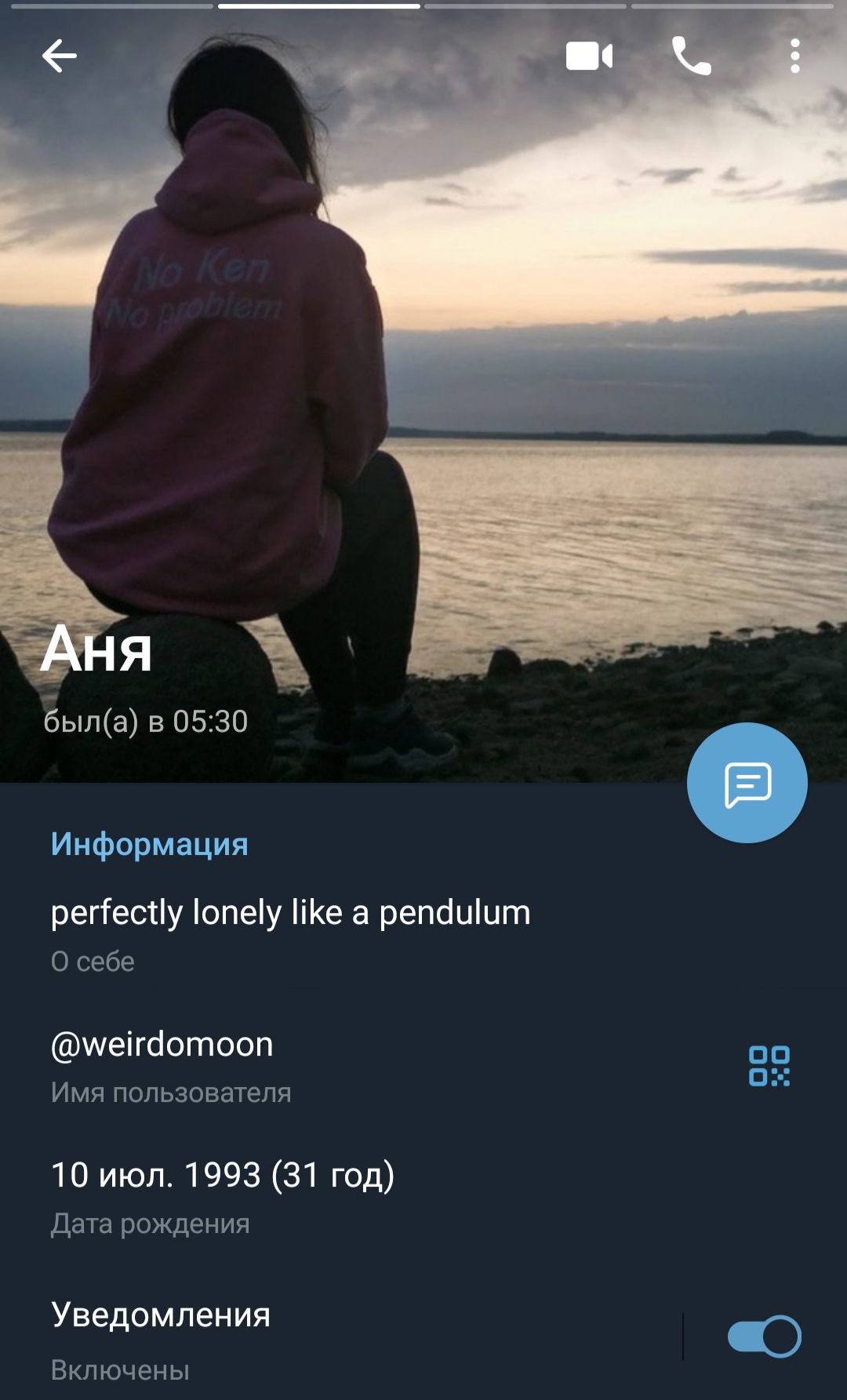Open the three-dot overflow menu
Image resolution: width=847 pixels, height=1400 pixels.
tap(794, 56)
